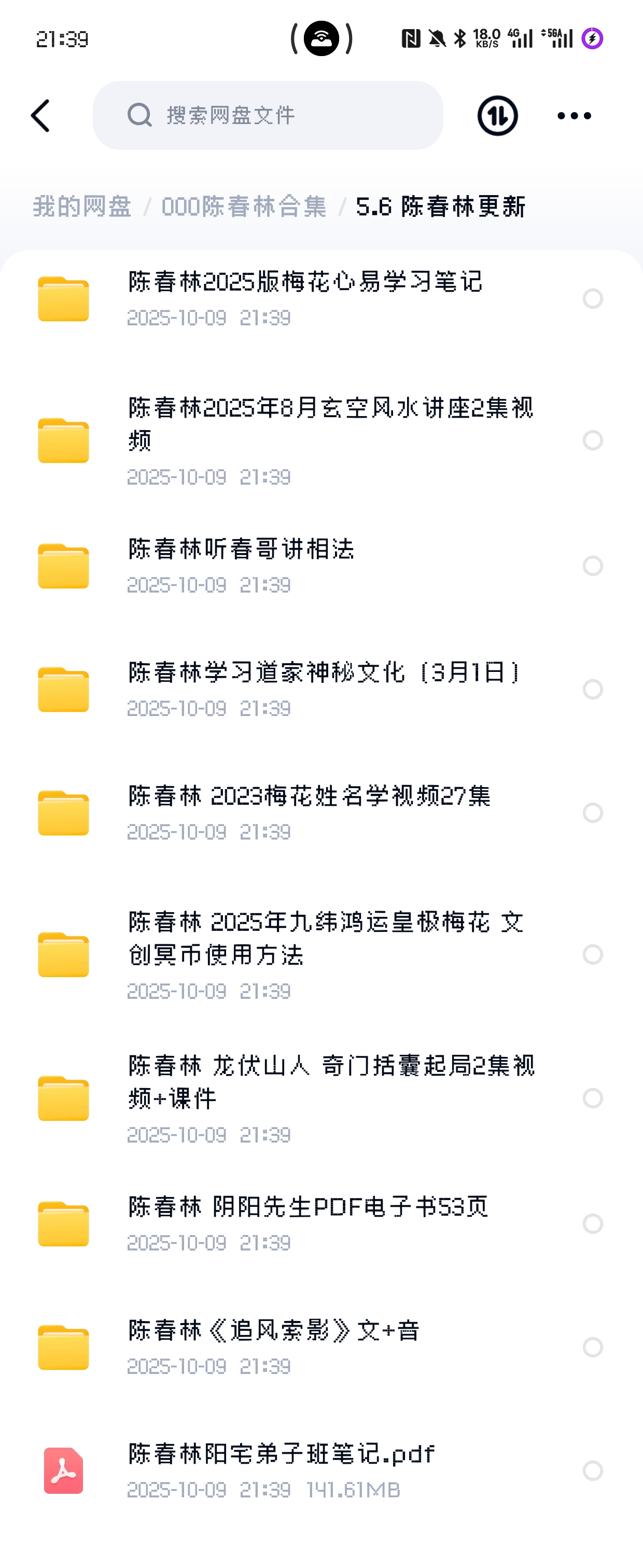Mark the 陈春林听春哥讲相法 folder row
This screenshot has height=1568, width=643.
(593, 567)
